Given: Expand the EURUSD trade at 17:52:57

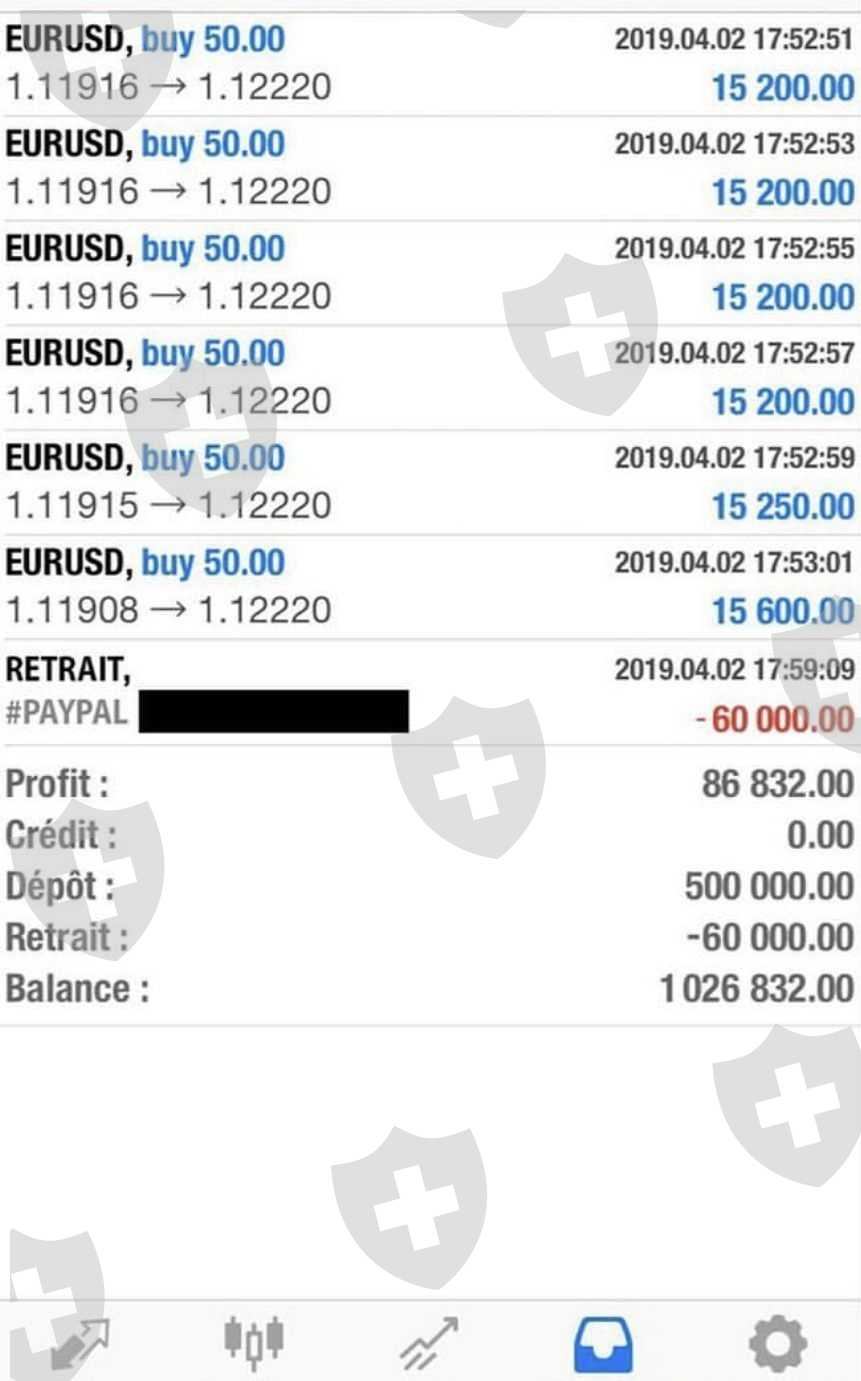Looking at the screenshot, I should (x=430, y=378).
